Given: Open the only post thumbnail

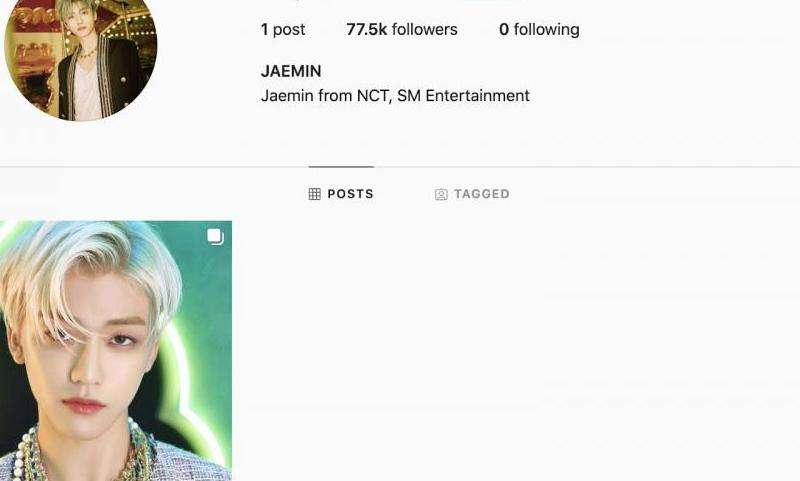Looking at the screenshot, I should tap(115, 350).
